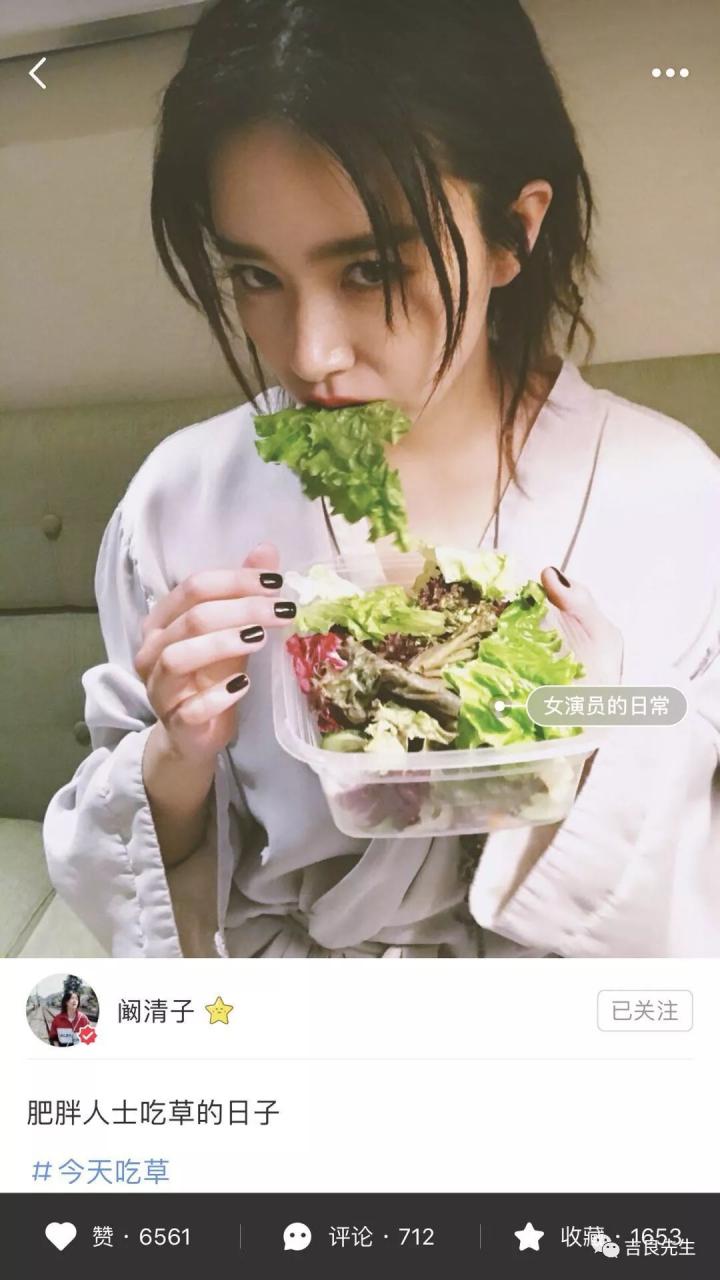Open the #今天吃草 hashtag link
Screen dimensions: 720x1280
coord(100,1171)
